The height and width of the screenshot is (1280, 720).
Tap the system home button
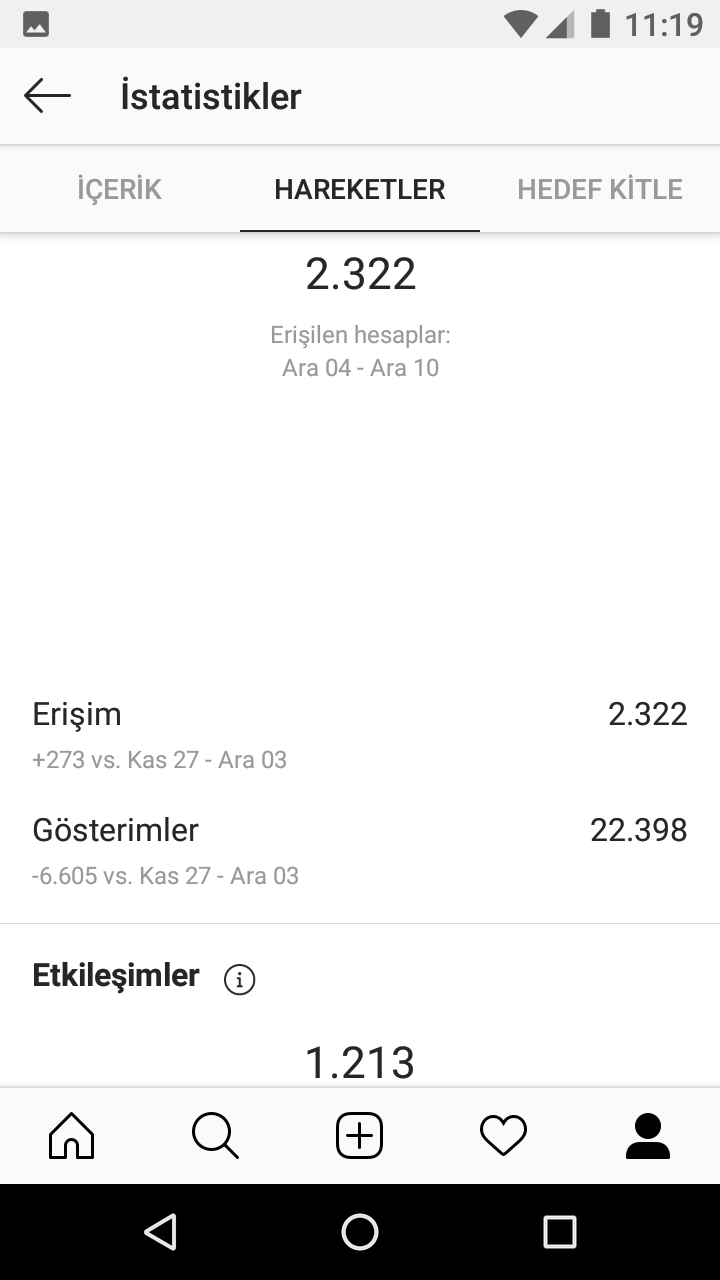(x=360, y=1232)
